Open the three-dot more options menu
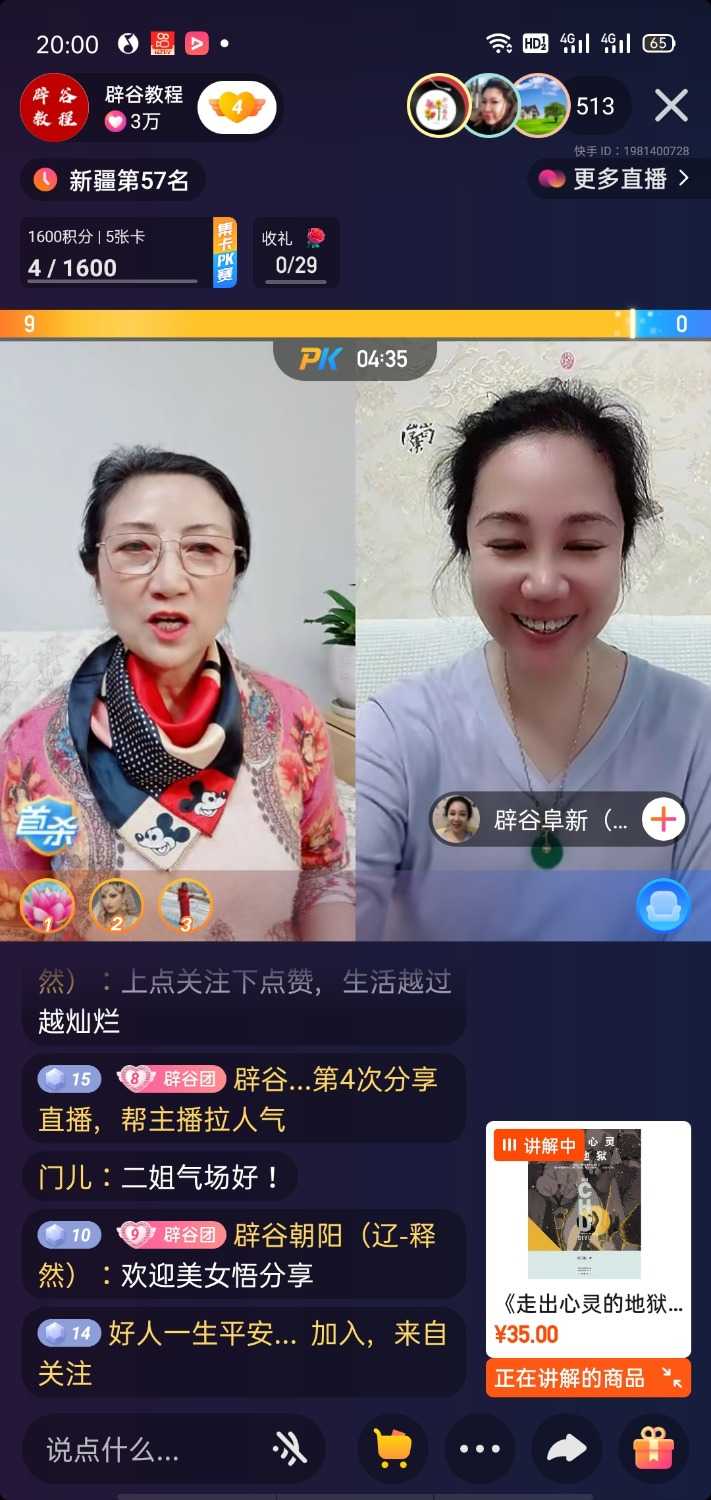Screen dimensions: 711x1500 479,1448
